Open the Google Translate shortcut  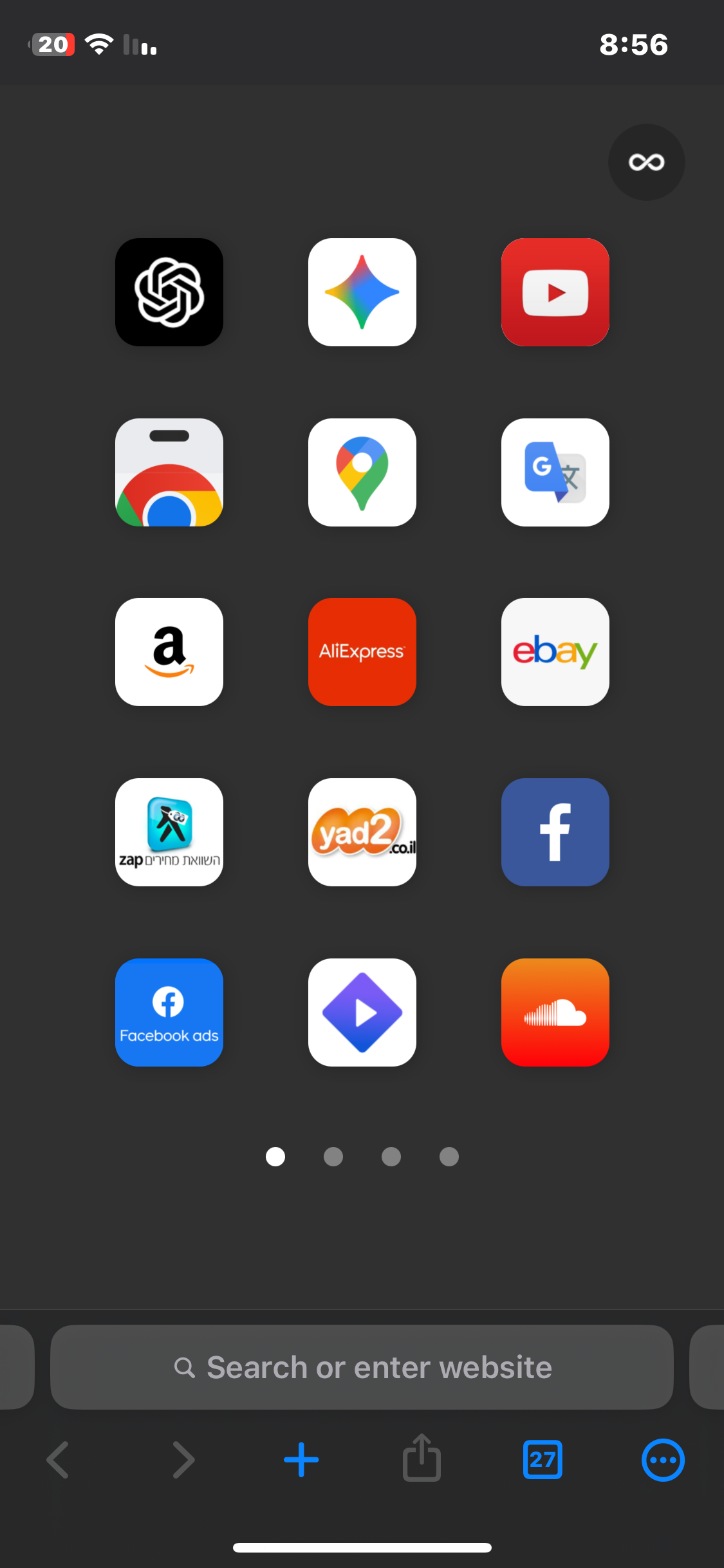[x=555, y=472]
